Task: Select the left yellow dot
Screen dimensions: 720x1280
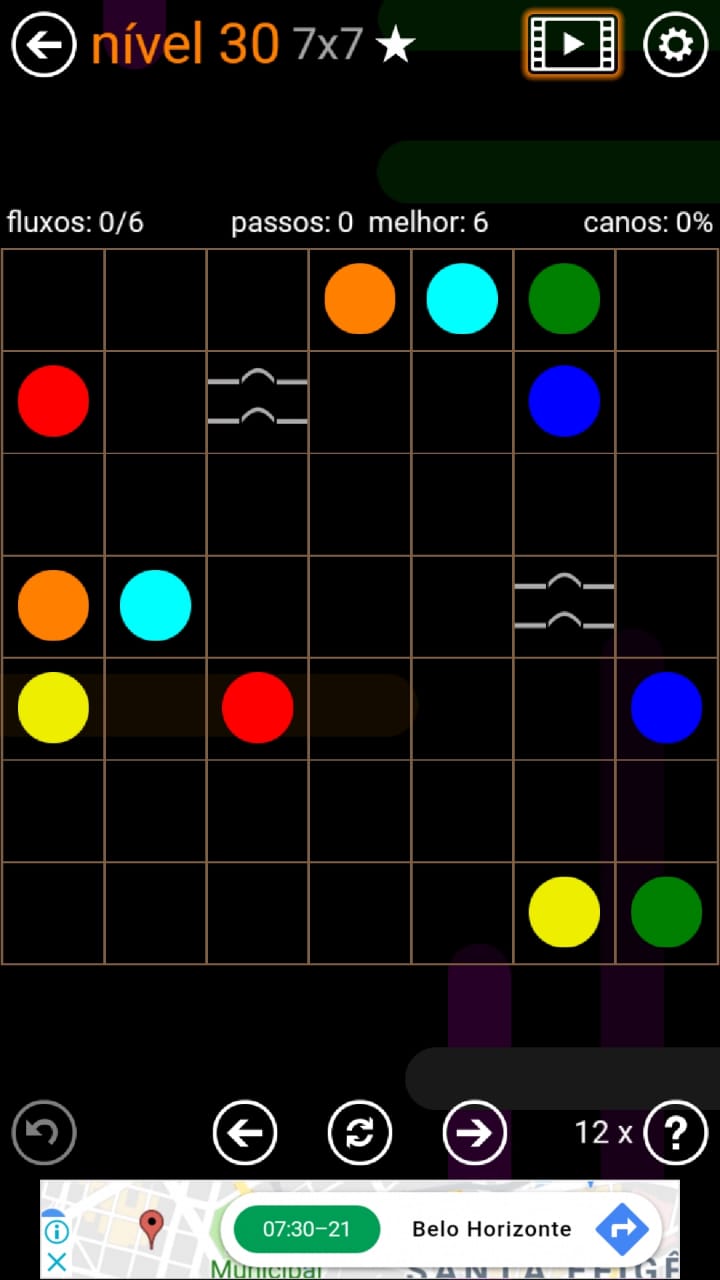Action: 53,708
